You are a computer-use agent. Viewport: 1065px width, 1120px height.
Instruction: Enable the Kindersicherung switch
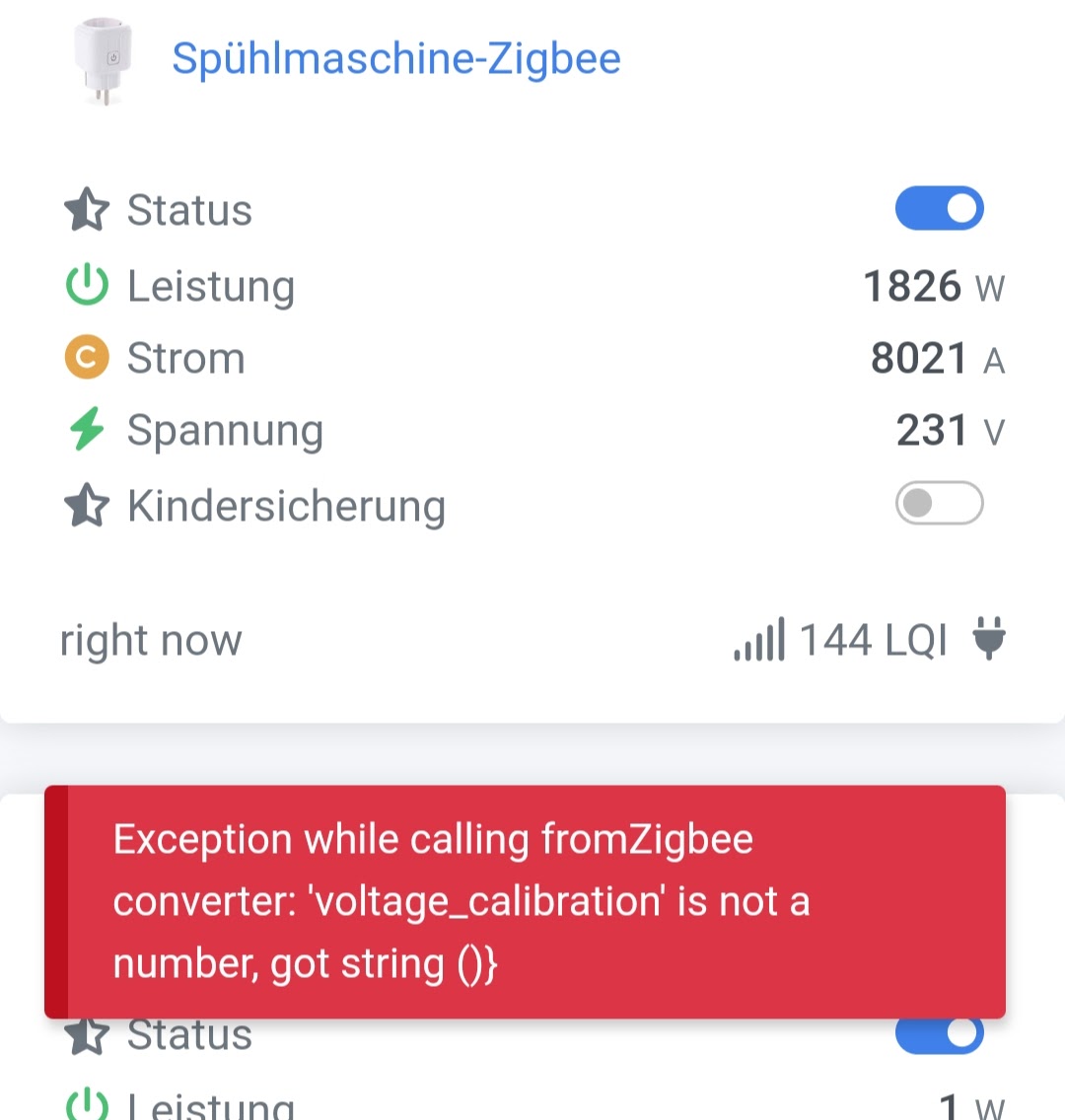pos(939,504)
